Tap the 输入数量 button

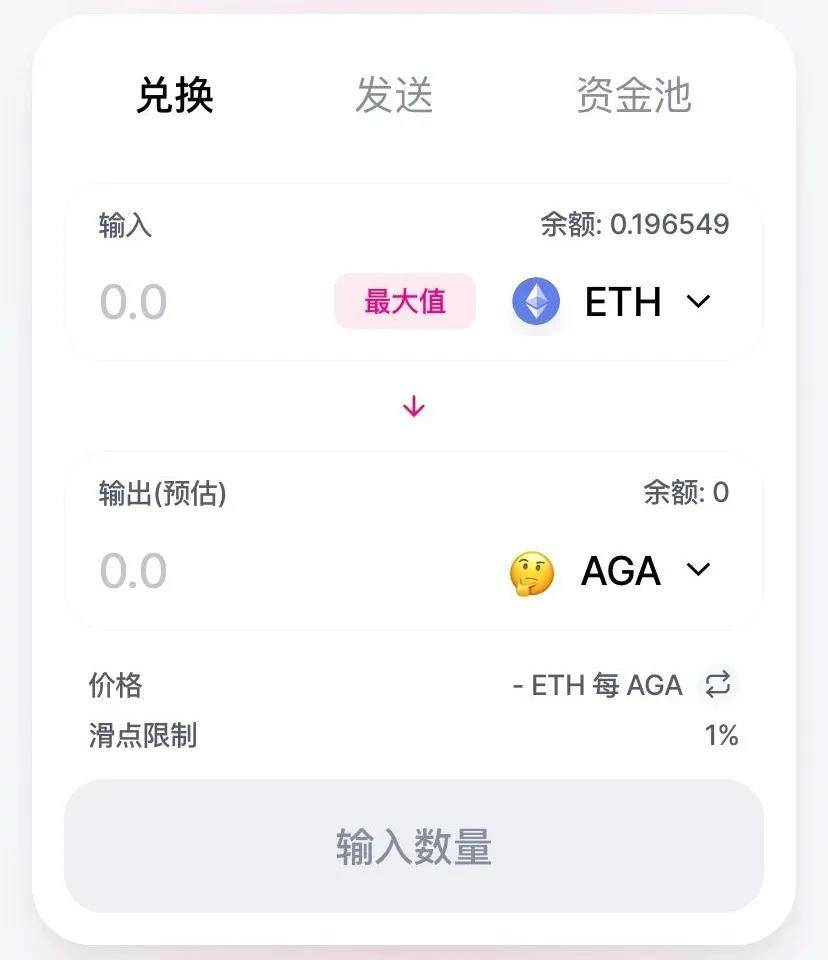point(414,847)
